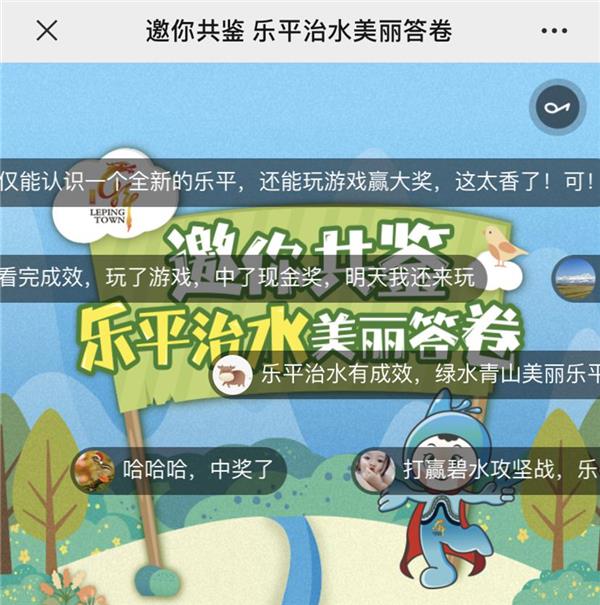The height and width of the screenshot is (605, 600).
Task: Toggle the background music icon
Action: [x=556, y=108]
